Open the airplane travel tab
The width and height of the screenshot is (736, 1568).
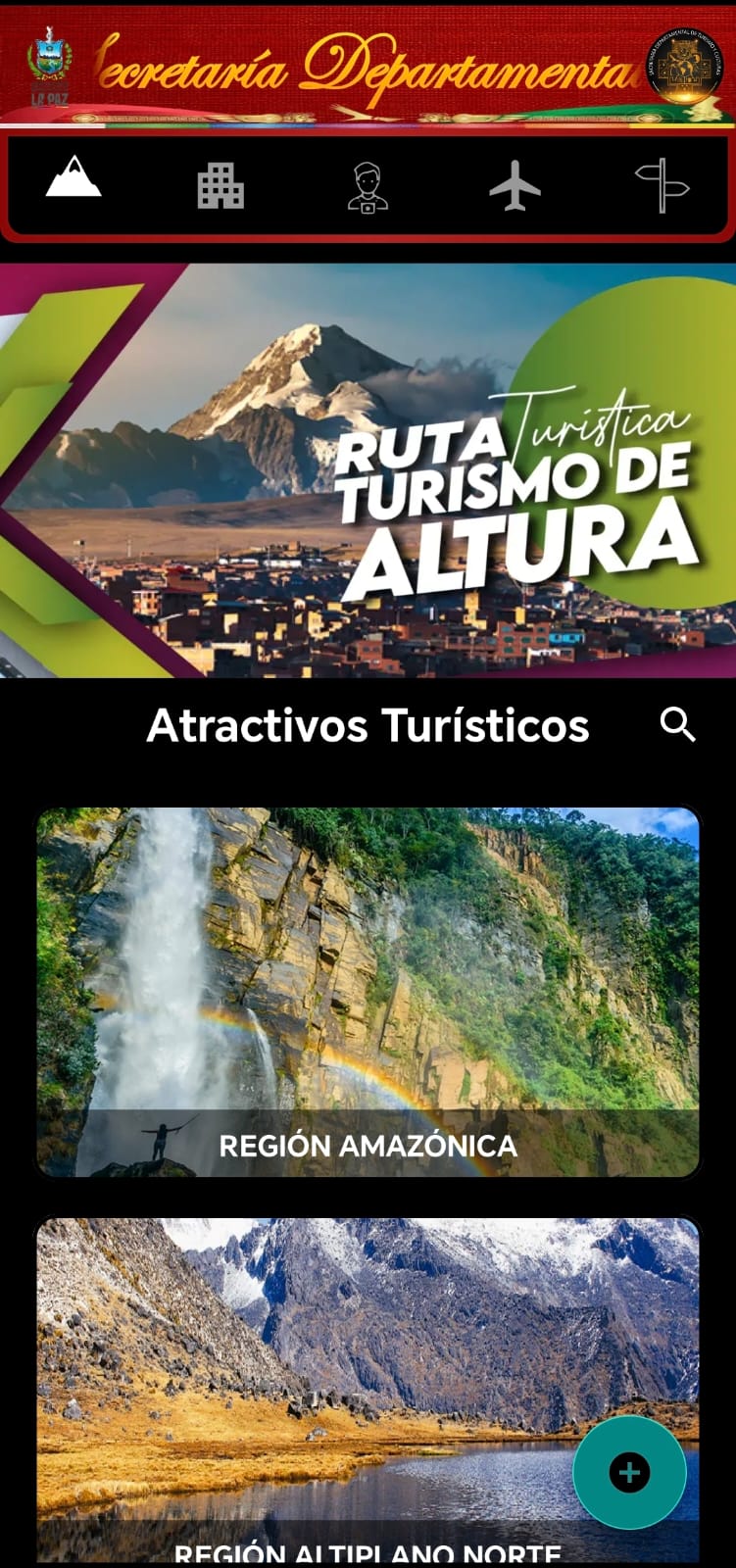[x=515, y=185]
